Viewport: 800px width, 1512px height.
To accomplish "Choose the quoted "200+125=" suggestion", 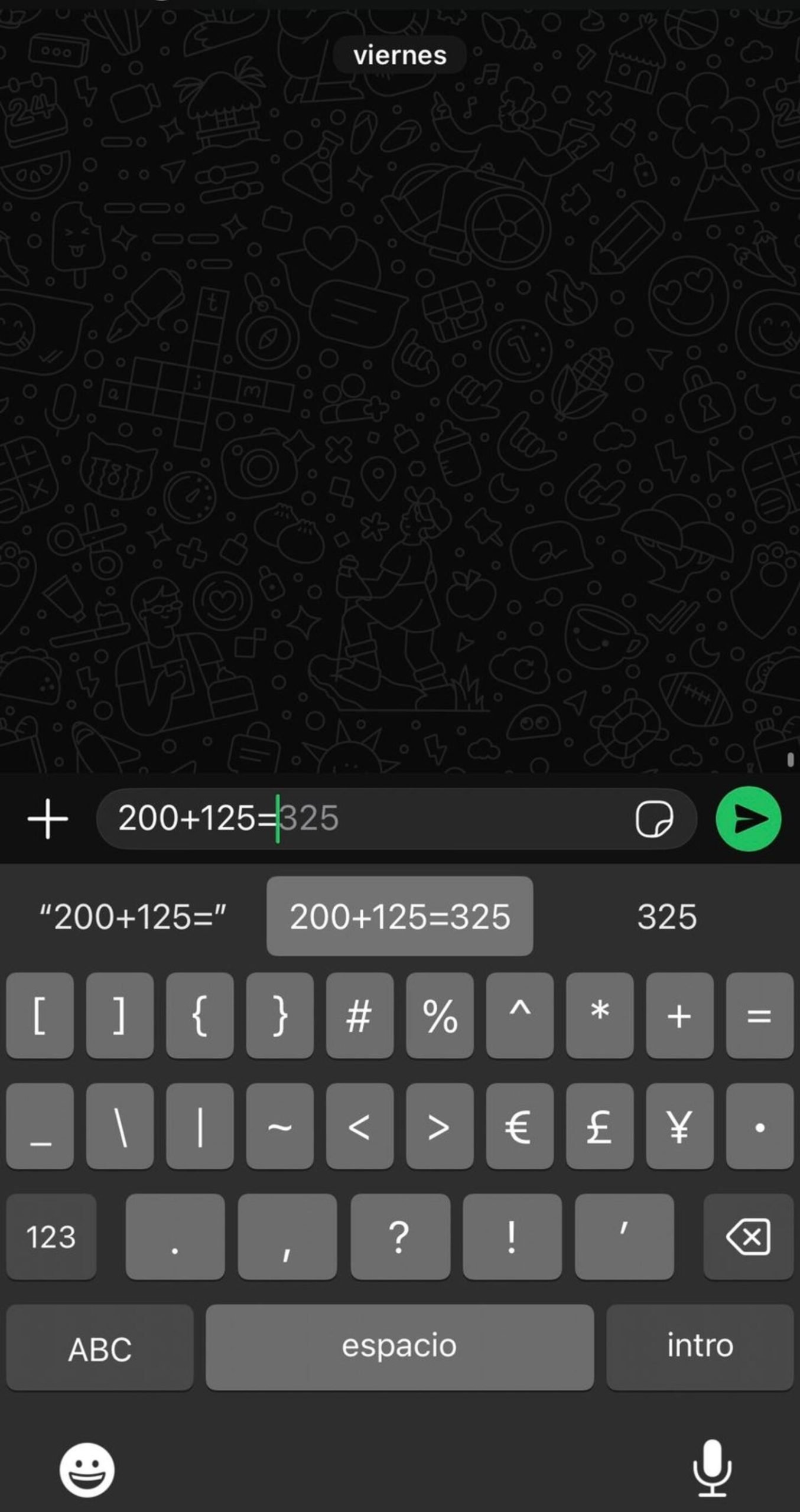I will coord(133,917).
